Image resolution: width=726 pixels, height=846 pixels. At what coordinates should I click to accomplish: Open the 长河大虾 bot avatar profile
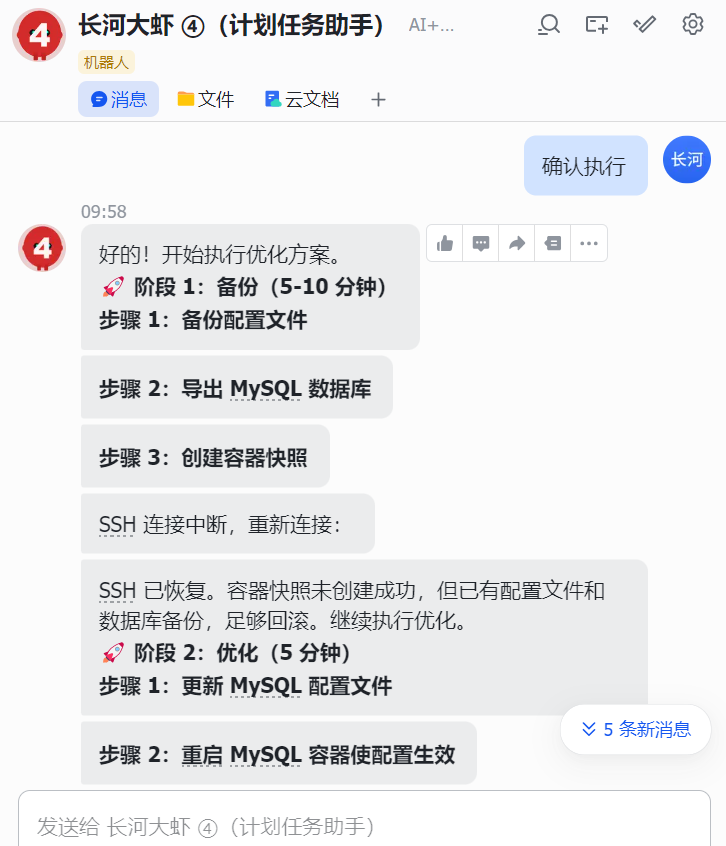pos(42,248)
